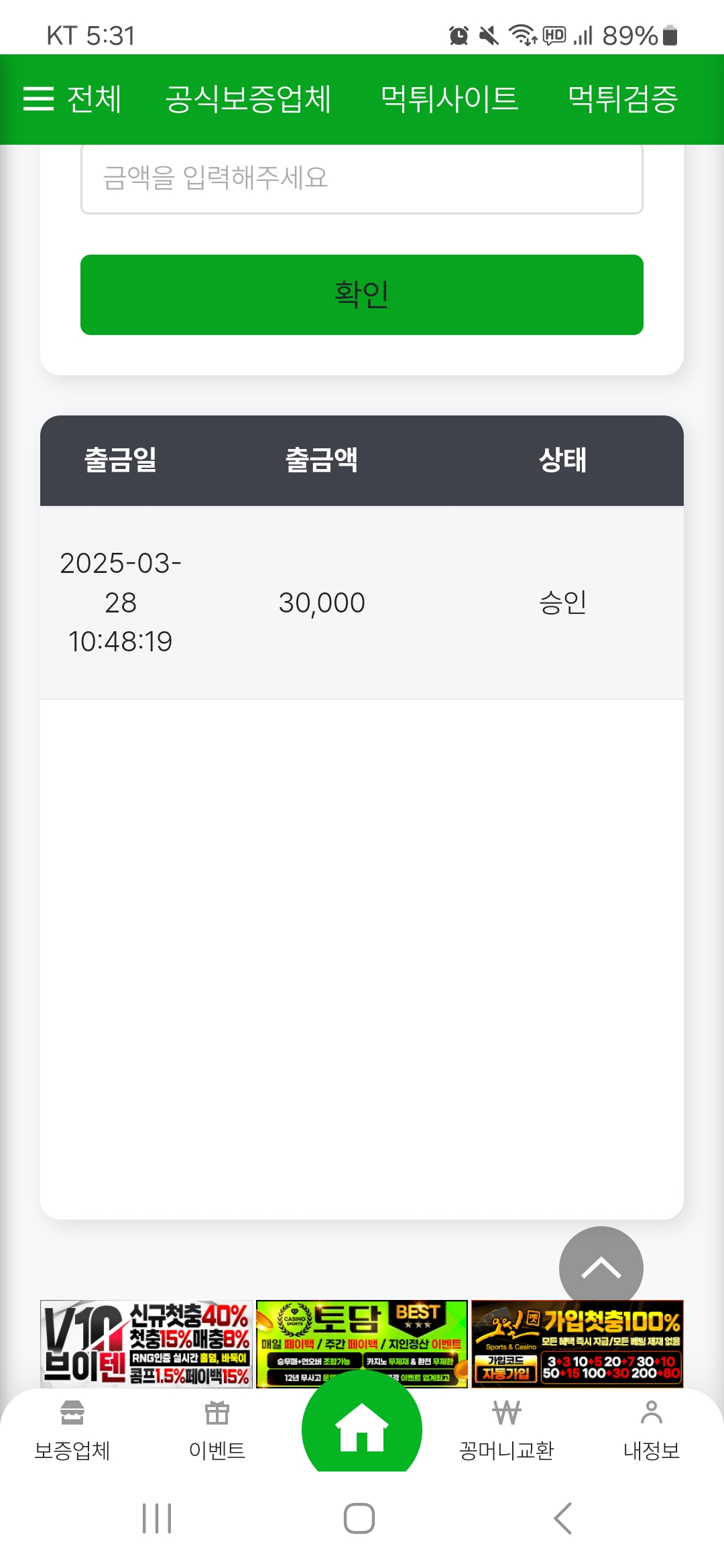Switch to the 먹튀사이트 tab
Image resolution: width=724 pixels, height=1568 pixels.
click(449, 99)
